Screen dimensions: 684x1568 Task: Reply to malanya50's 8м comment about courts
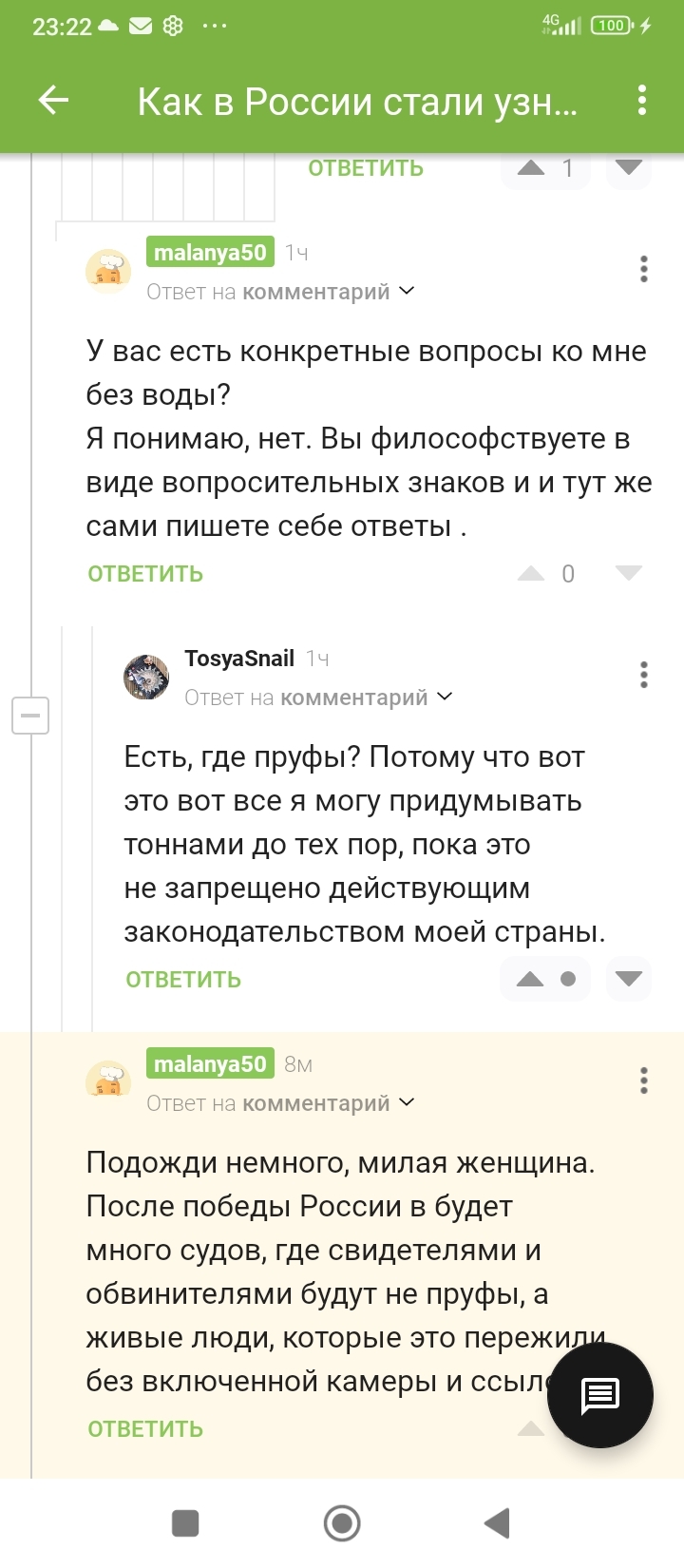(x=145, y=1429)
